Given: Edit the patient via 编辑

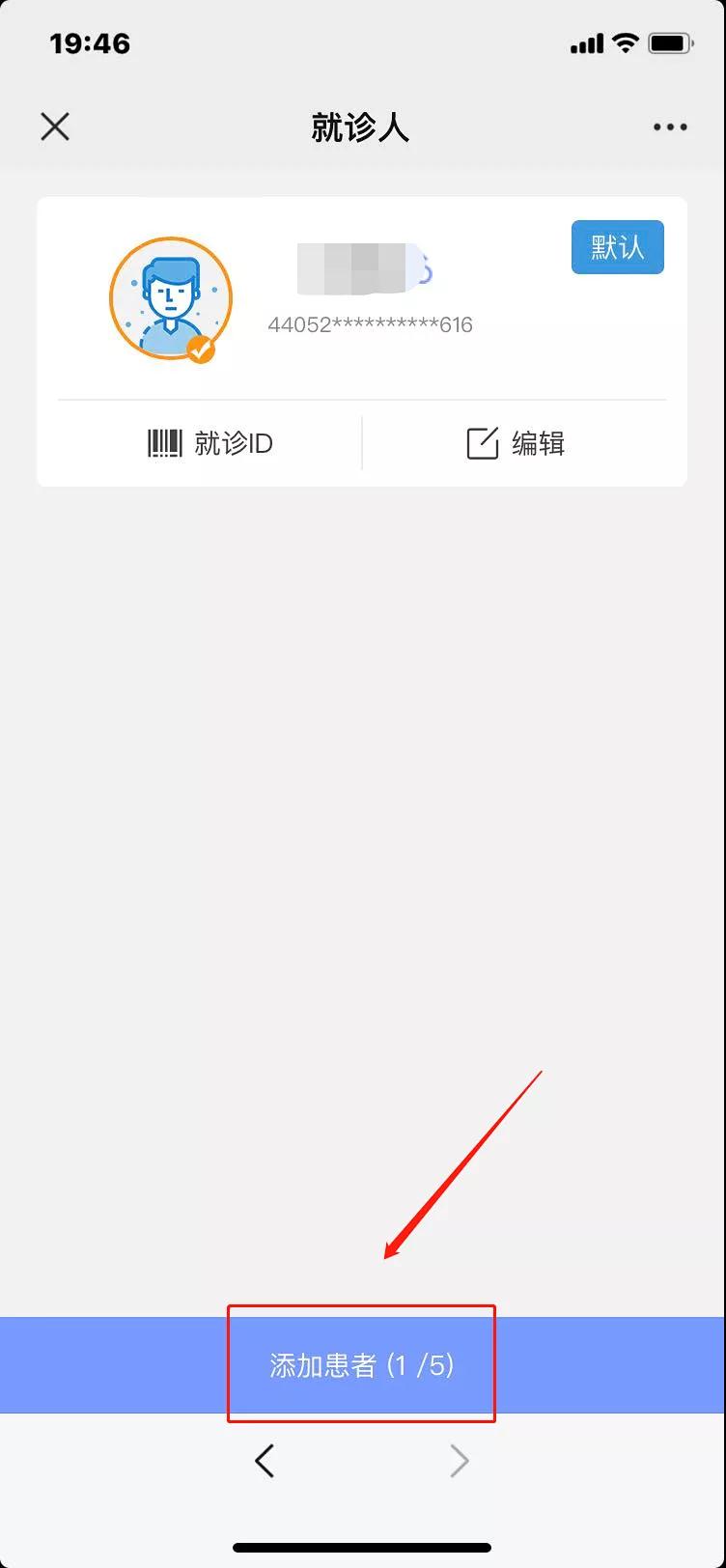Looking at the screenshot, I should [x=516, y=443].
